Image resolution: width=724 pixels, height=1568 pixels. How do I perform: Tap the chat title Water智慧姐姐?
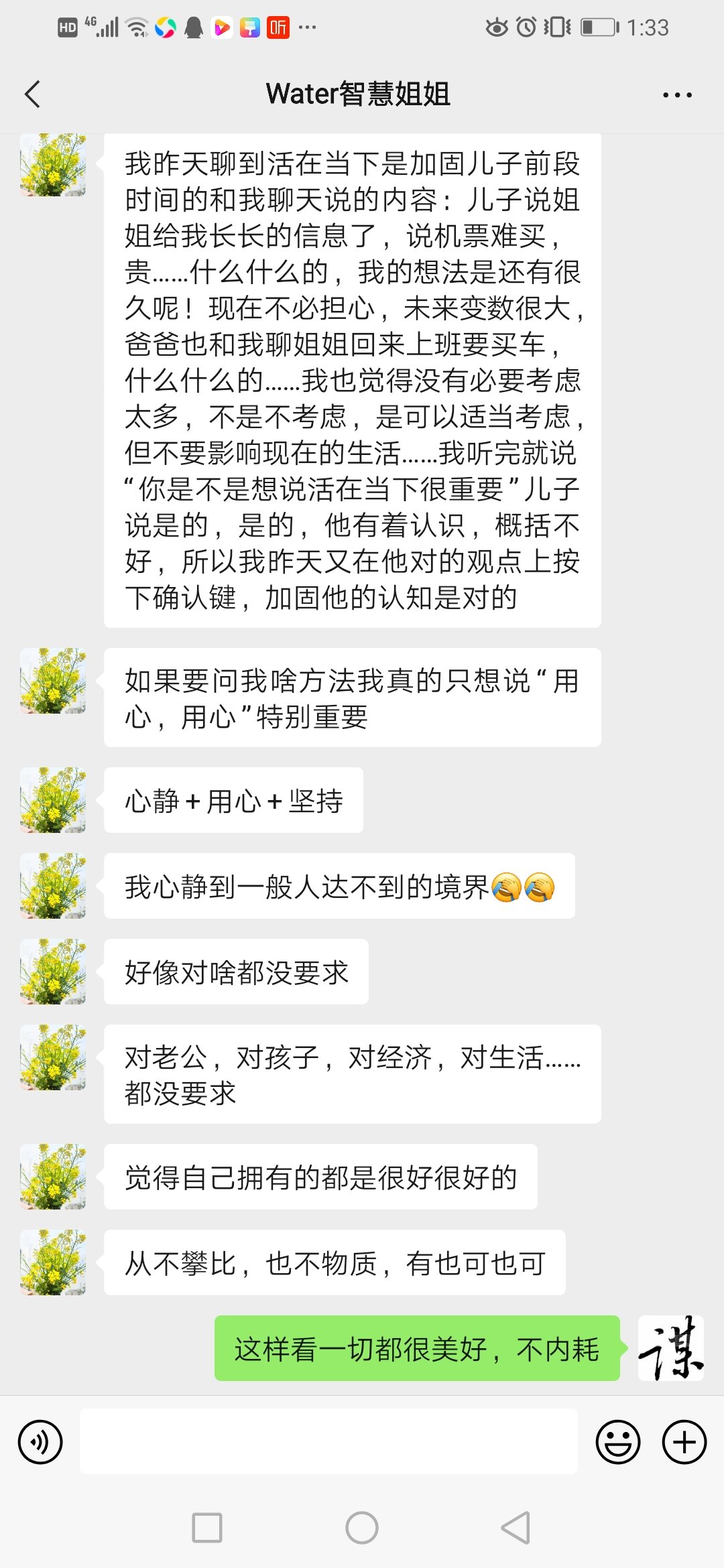[x=360, y=95]
